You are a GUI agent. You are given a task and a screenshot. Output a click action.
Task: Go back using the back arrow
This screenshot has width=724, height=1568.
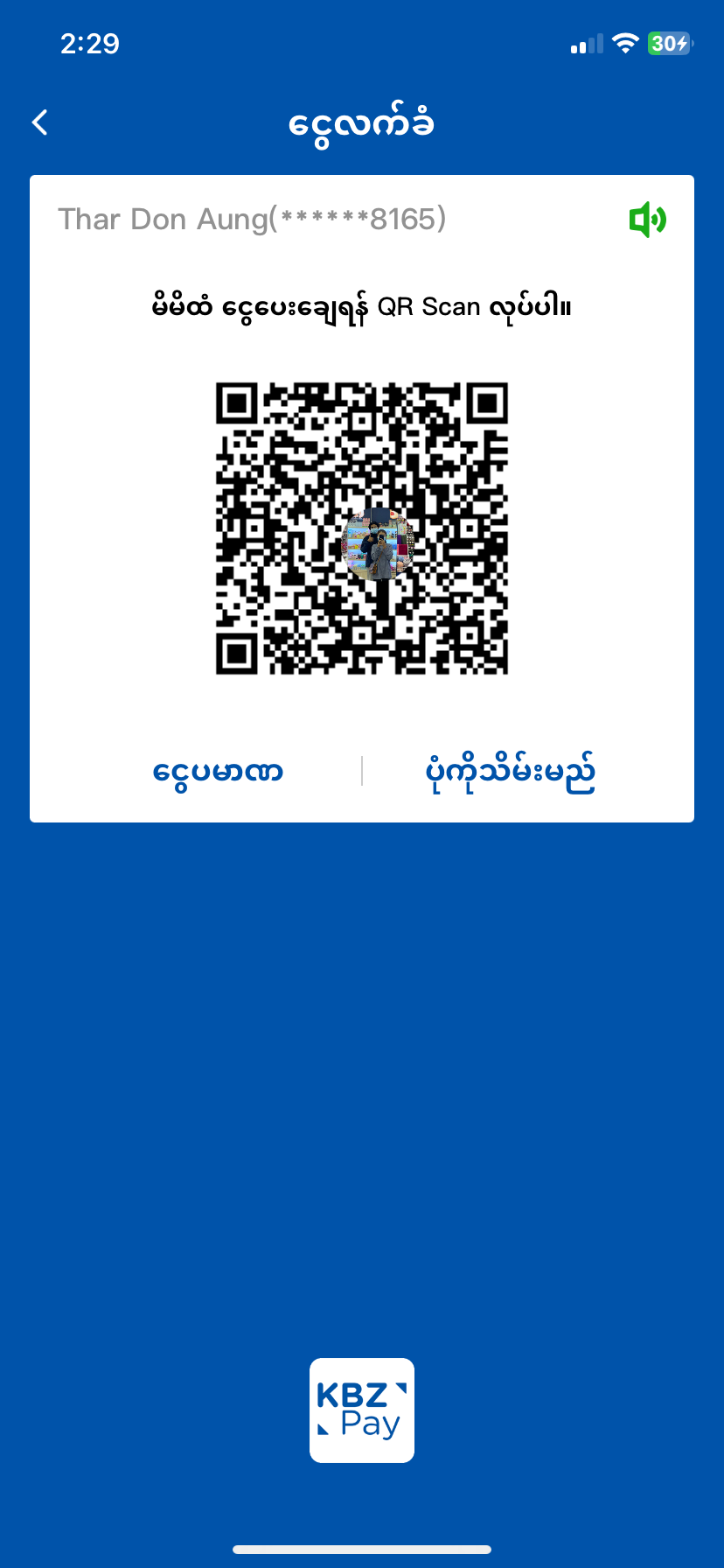40,122
